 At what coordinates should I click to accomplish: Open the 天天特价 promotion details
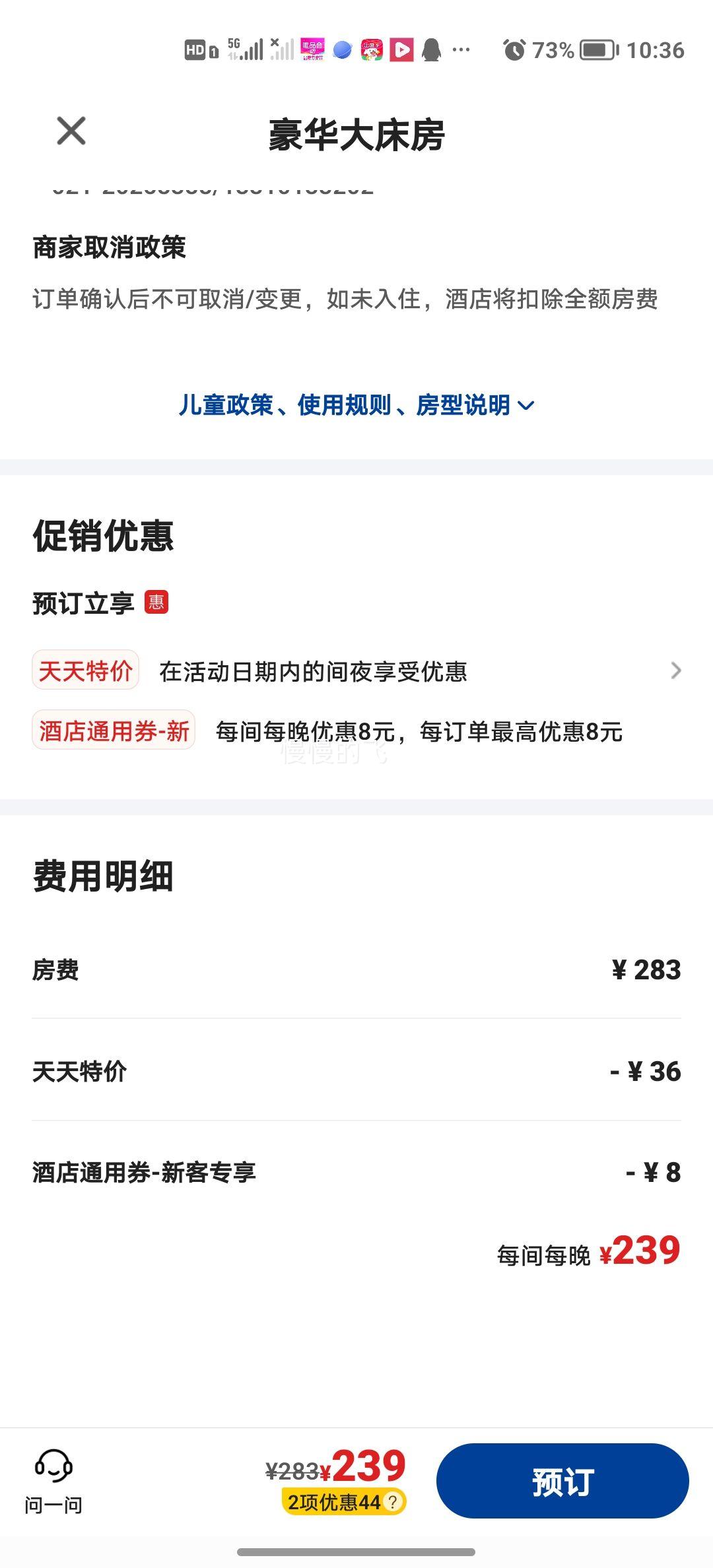pyautogui.click(x=356, y=671)
